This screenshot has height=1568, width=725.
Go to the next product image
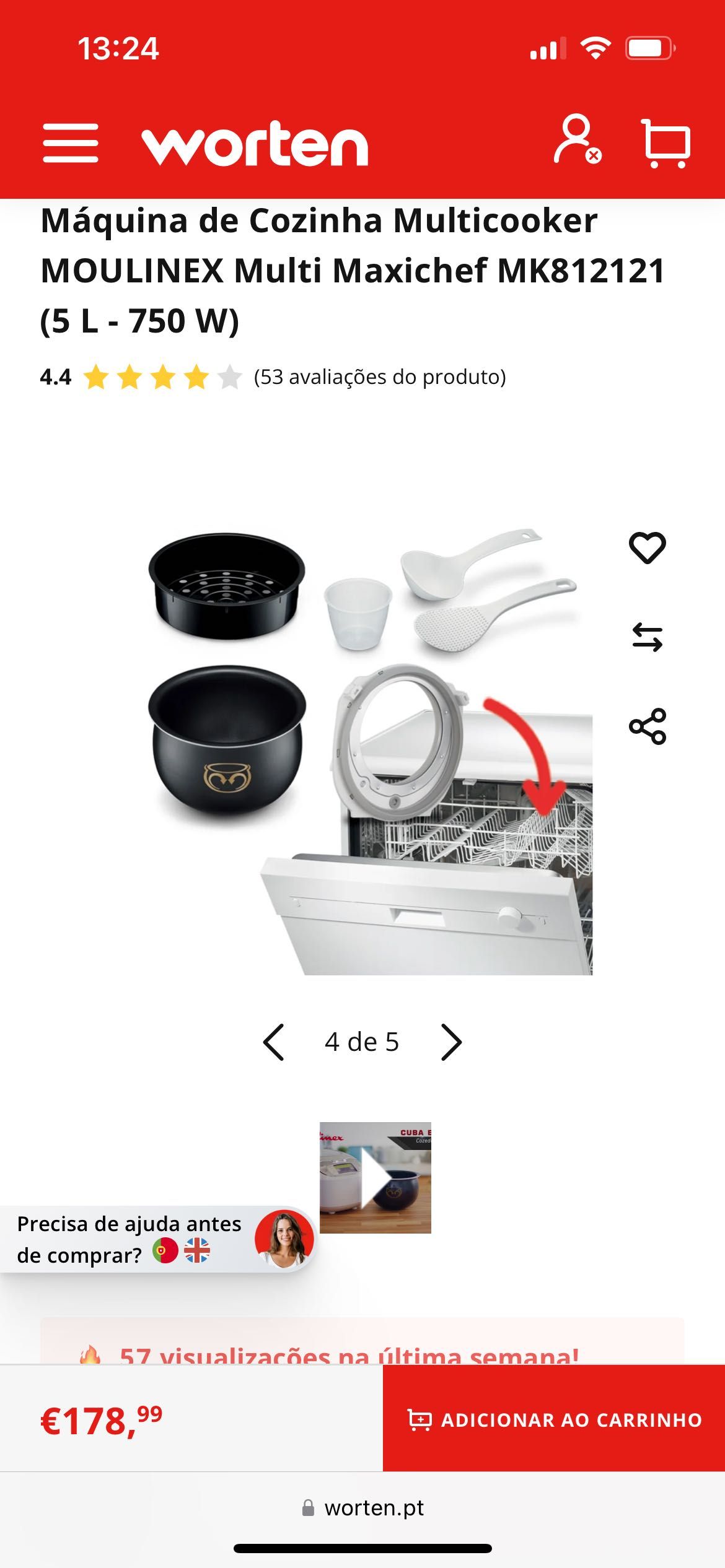coord(451,1042)
